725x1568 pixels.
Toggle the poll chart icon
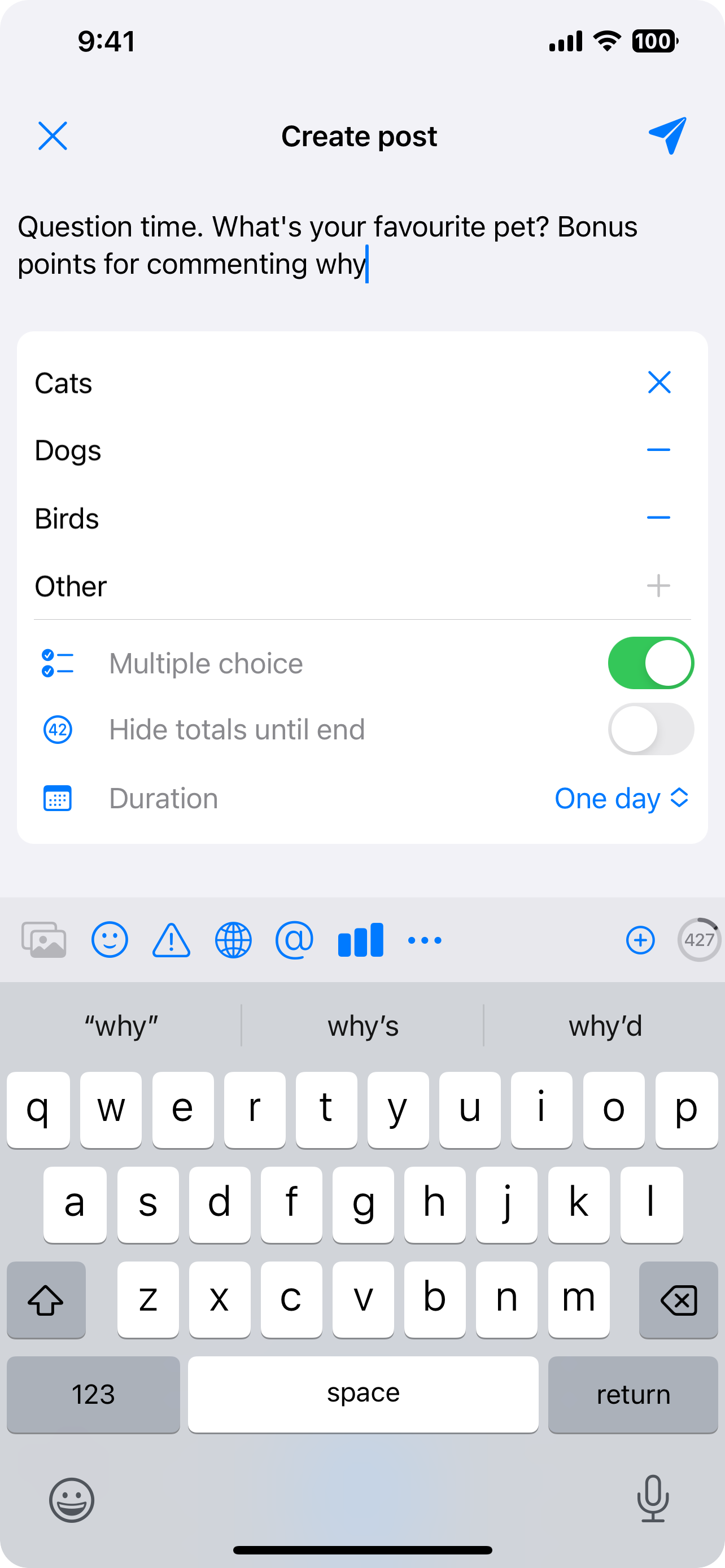[360, 940]
